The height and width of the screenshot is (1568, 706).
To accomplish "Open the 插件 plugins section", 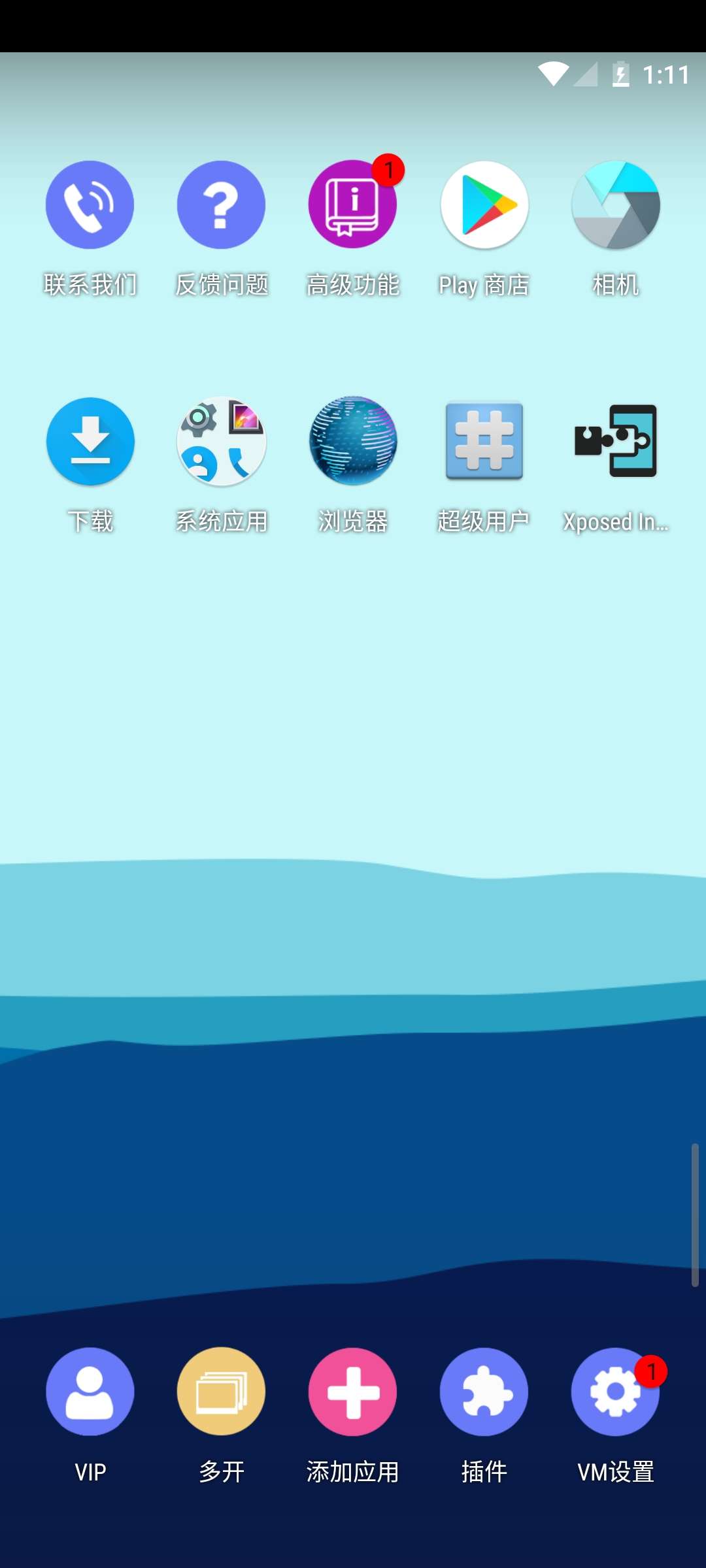I will 484,1392.
